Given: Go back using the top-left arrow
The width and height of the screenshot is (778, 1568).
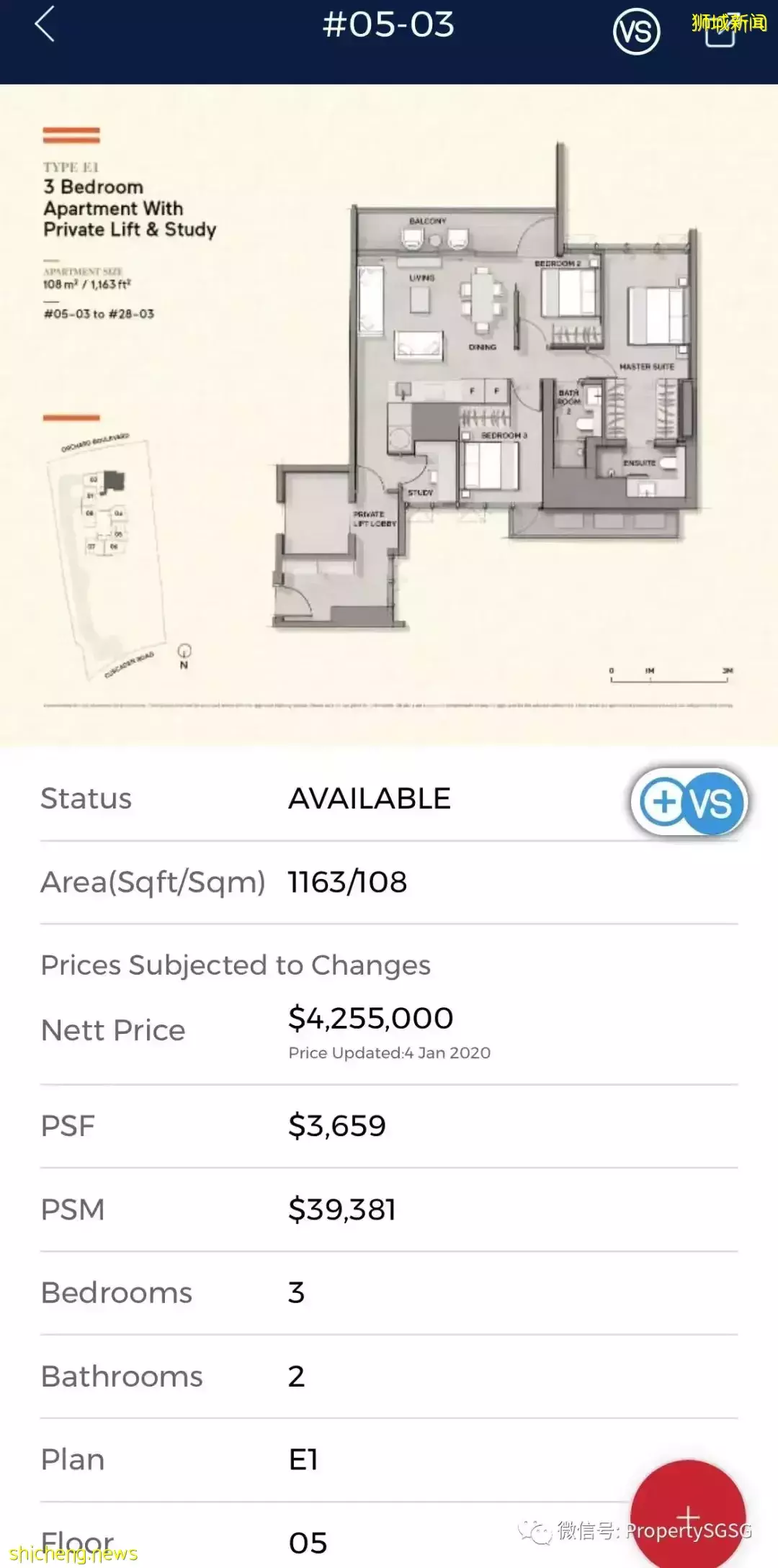Looking at the screenshot, I should click(x=45, y=25).
